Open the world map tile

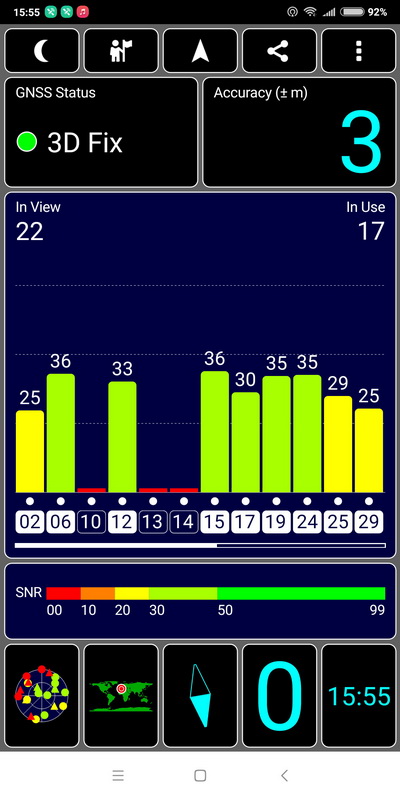[x=121, y=695]
